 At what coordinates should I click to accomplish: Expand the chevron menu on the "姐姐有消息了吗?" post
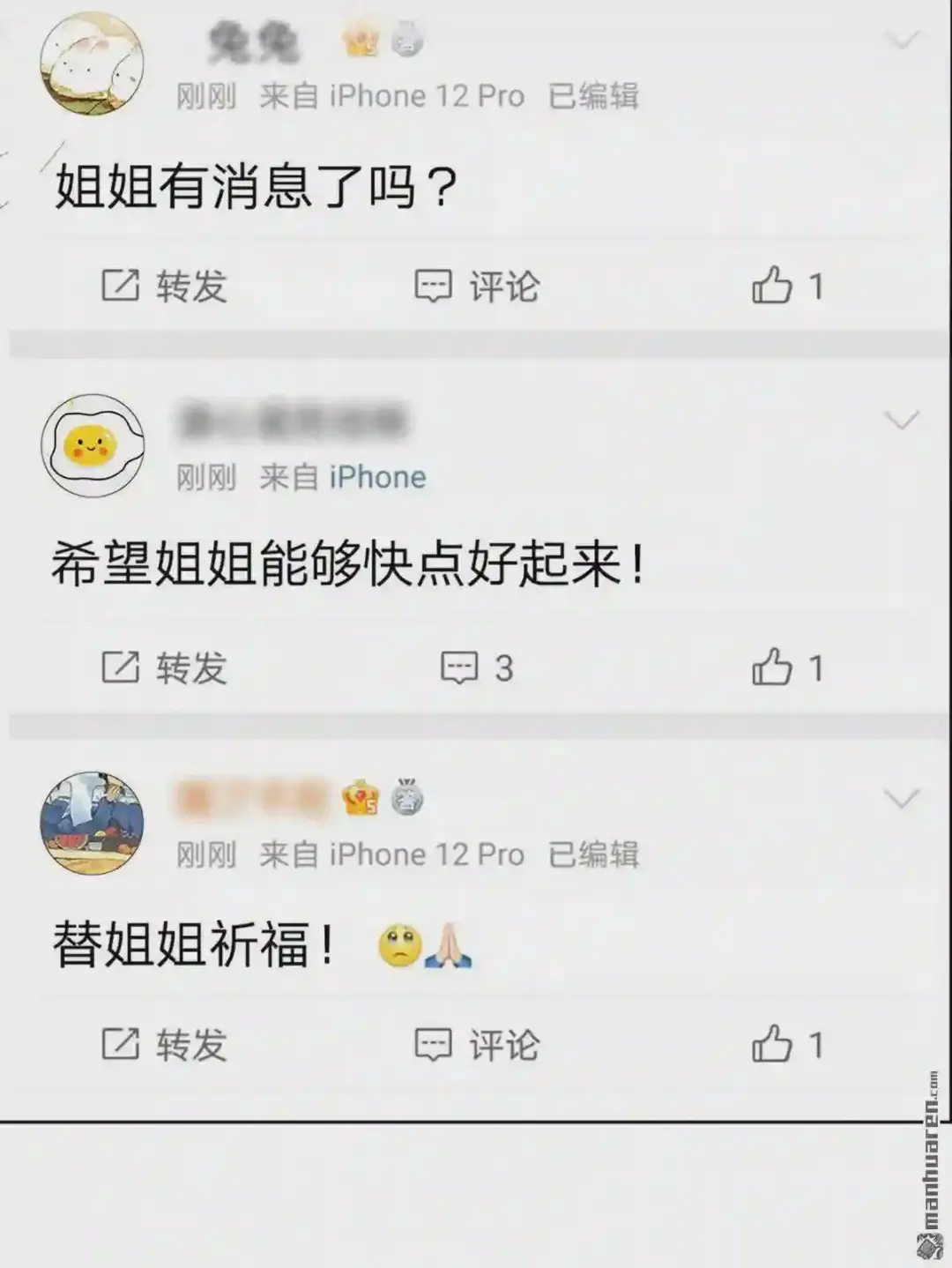(902, 41)
